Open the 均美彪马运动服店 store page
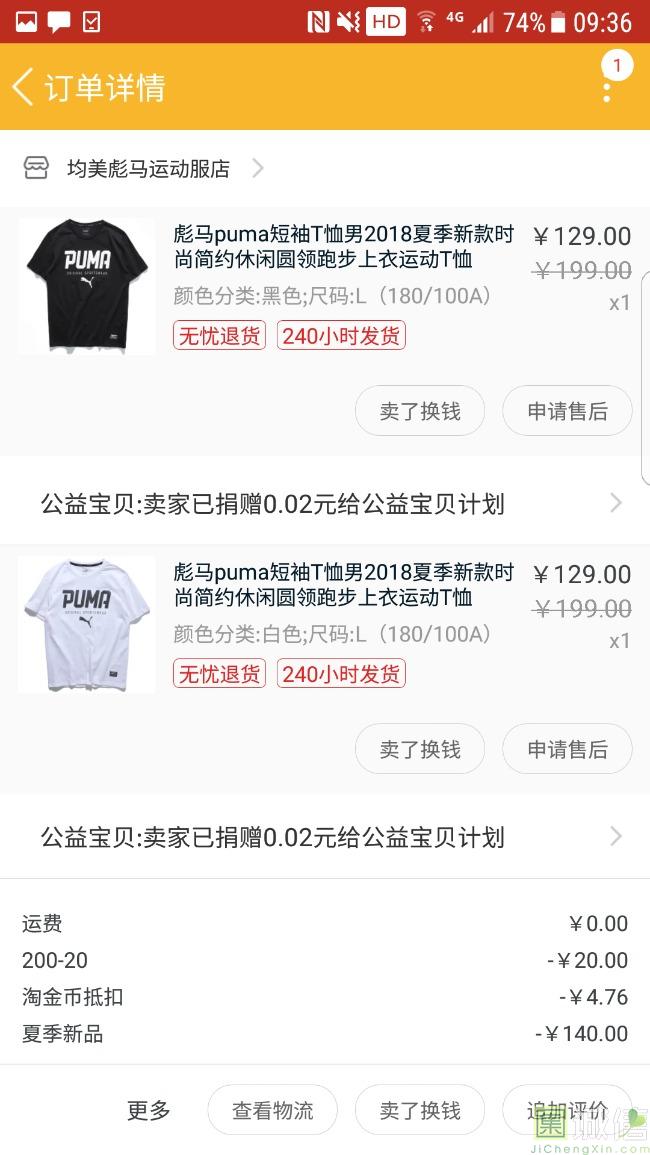This screenshot has width=650, height=1155. tap(144, 169)
